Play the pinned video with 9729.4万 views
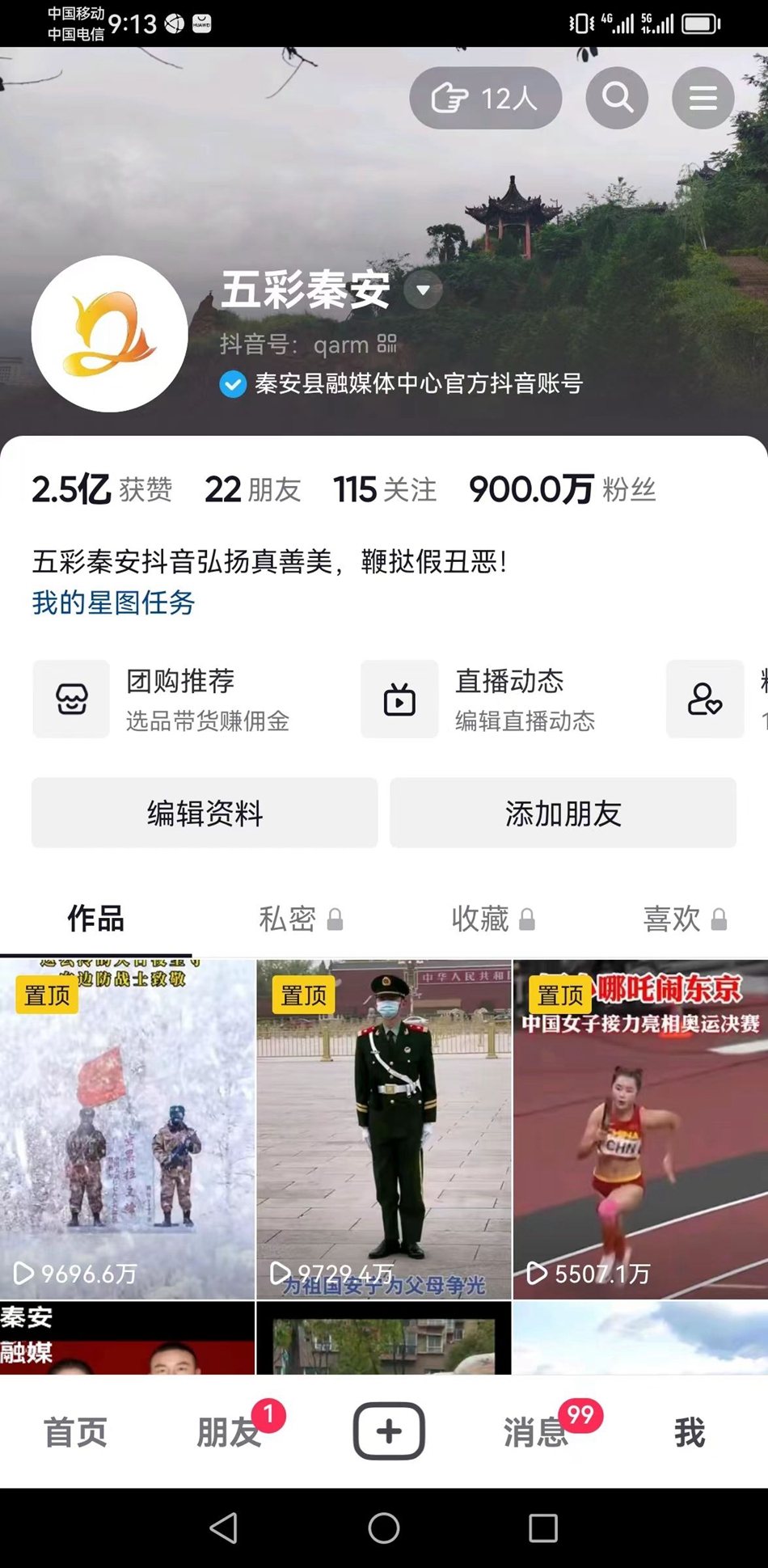Viewport: 768px width, 1568px height. pyautogui.click(x=384, y=1129)
